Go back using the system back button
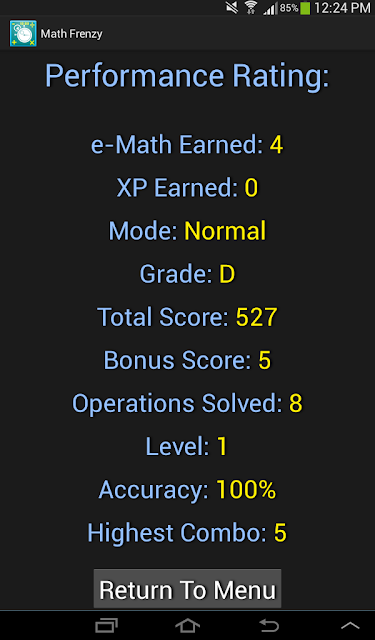Image resolution: width=375 pixels, height=640 pixels. click(269, 625)
